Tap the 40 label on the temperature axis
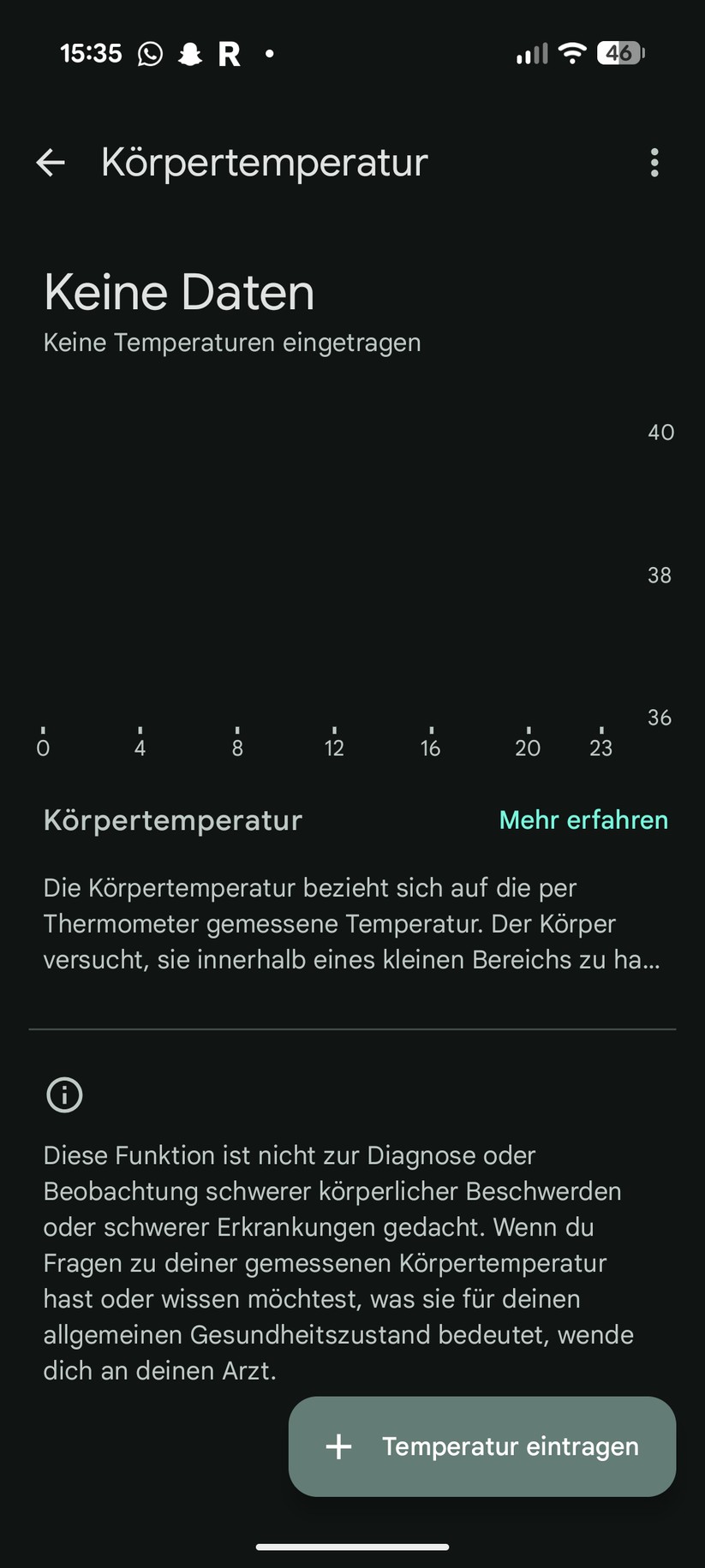 pyautogui.click(x=660, y=432)
